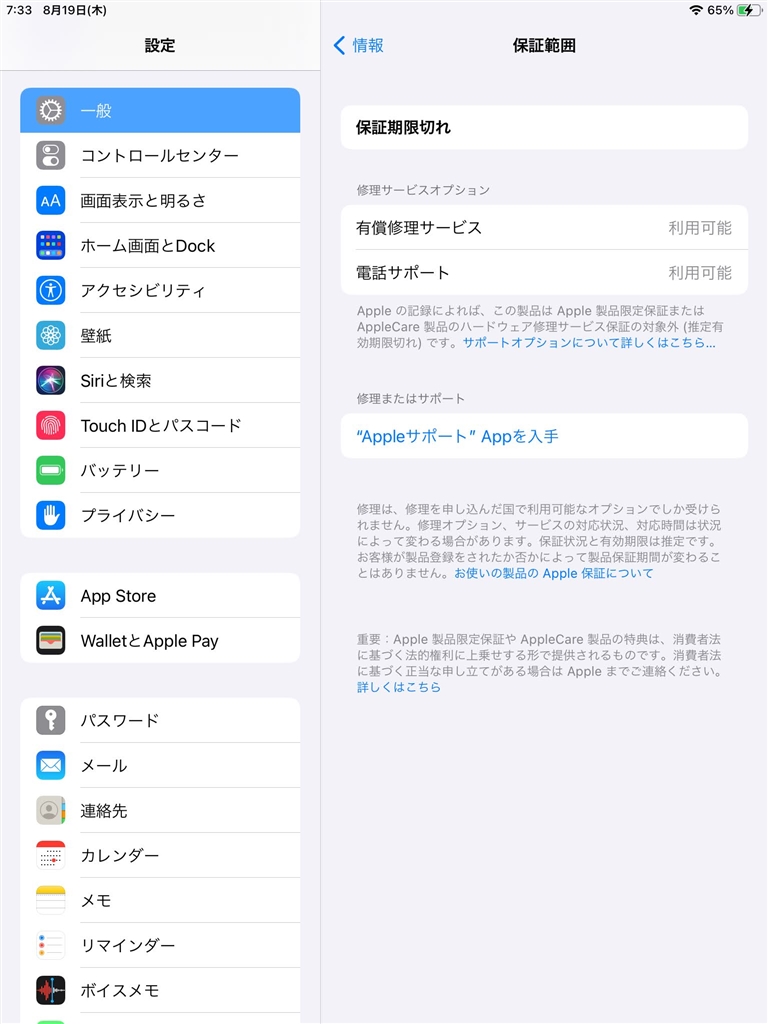Open 一般 settings
Screen dimensions: 768x1024
(x=160, y=111)
